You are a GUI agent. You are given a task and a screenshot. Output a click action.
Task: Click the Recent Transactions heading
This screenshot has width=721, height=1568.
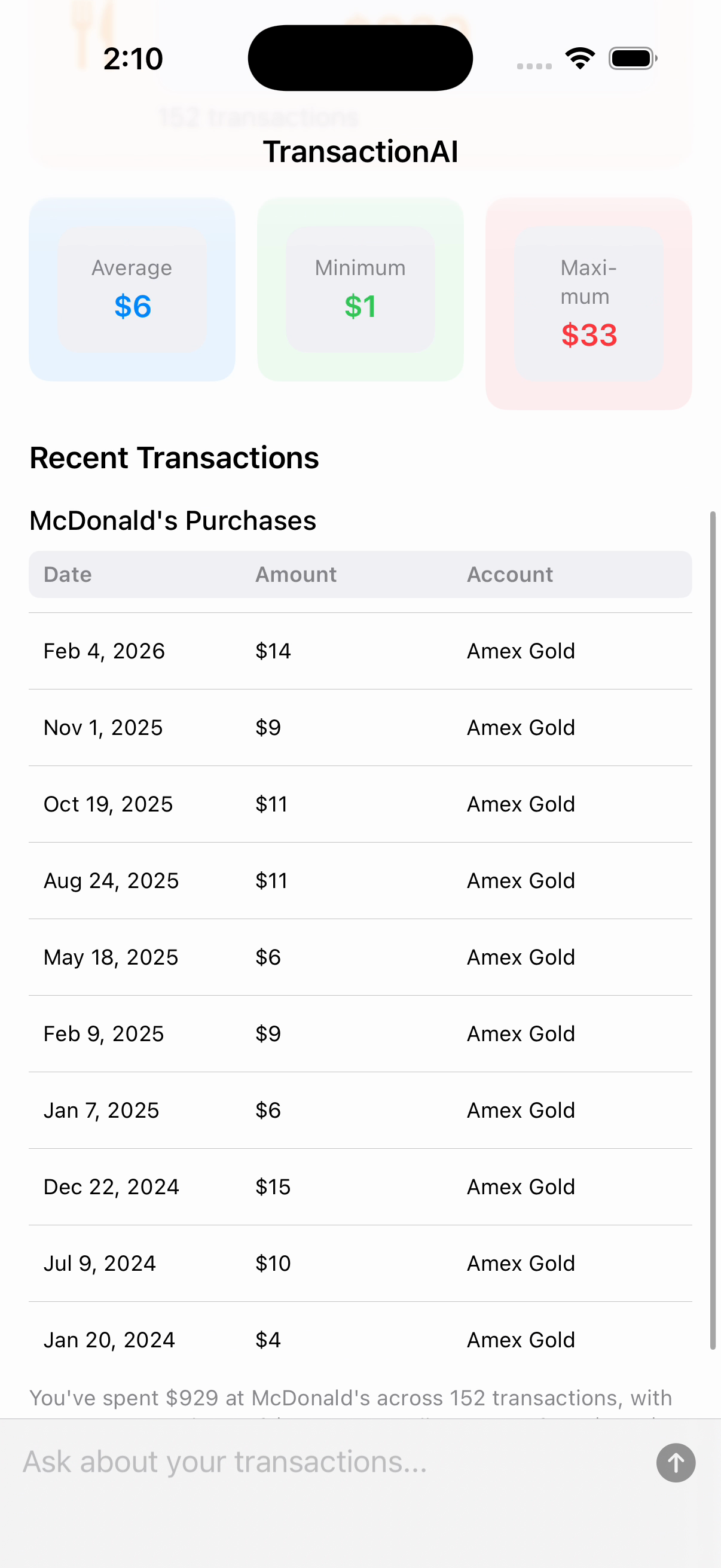coord(174,457)
